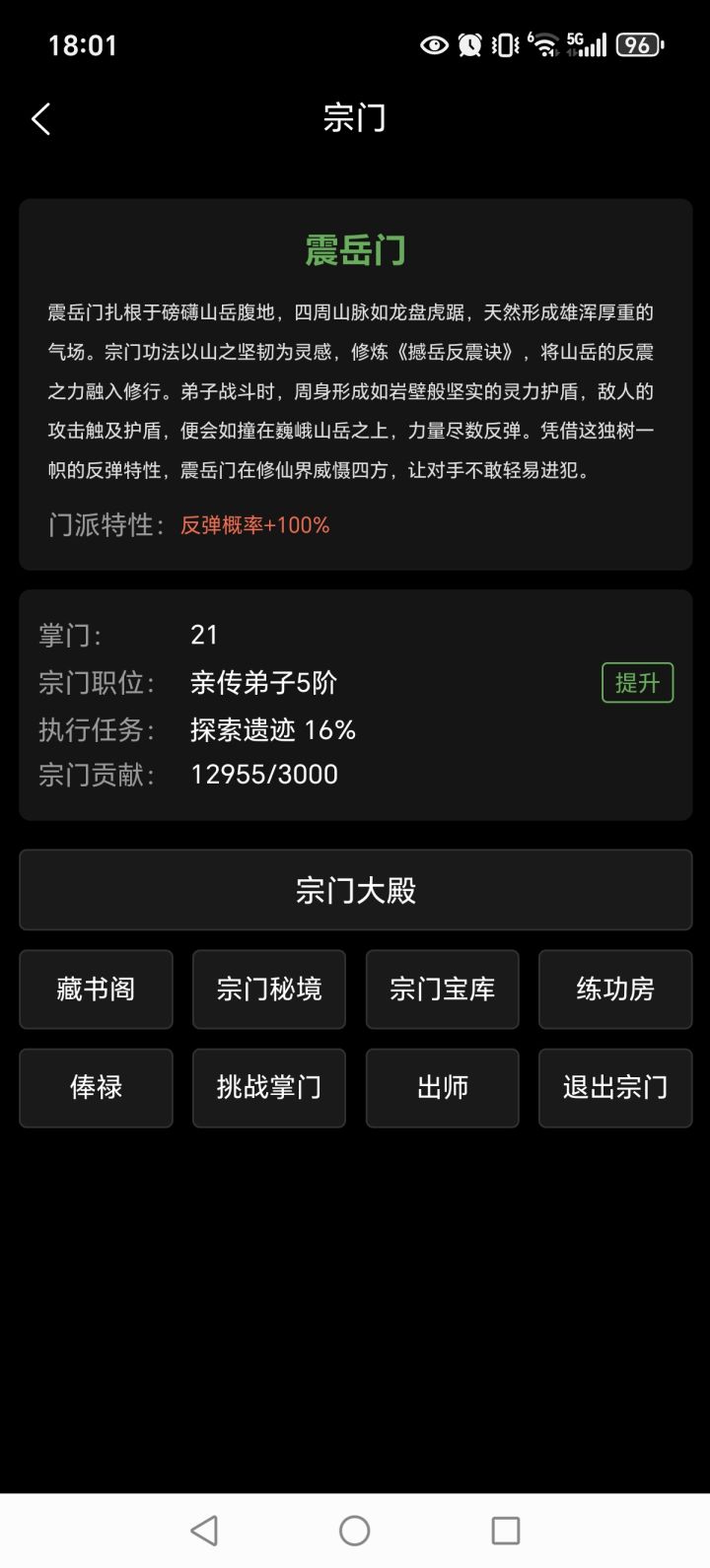This screenshot has width=710, height=1568.
Task: Collect 俸禄
Action: [96, 1088]
